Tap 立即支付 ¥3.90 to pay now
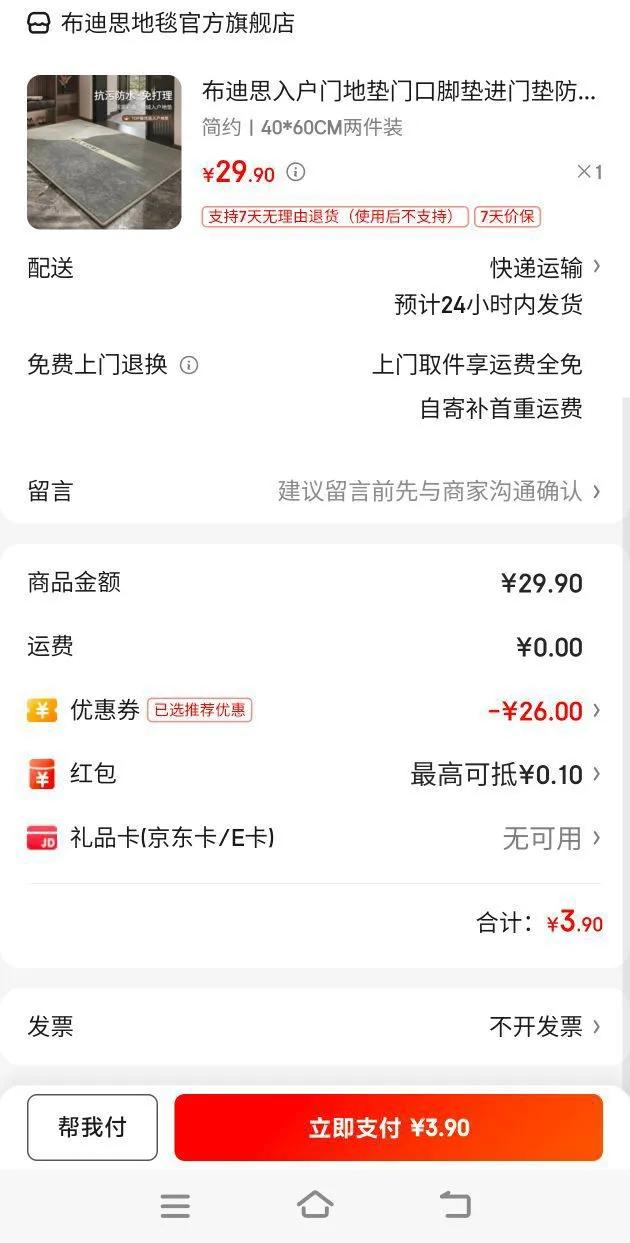 388,1128
